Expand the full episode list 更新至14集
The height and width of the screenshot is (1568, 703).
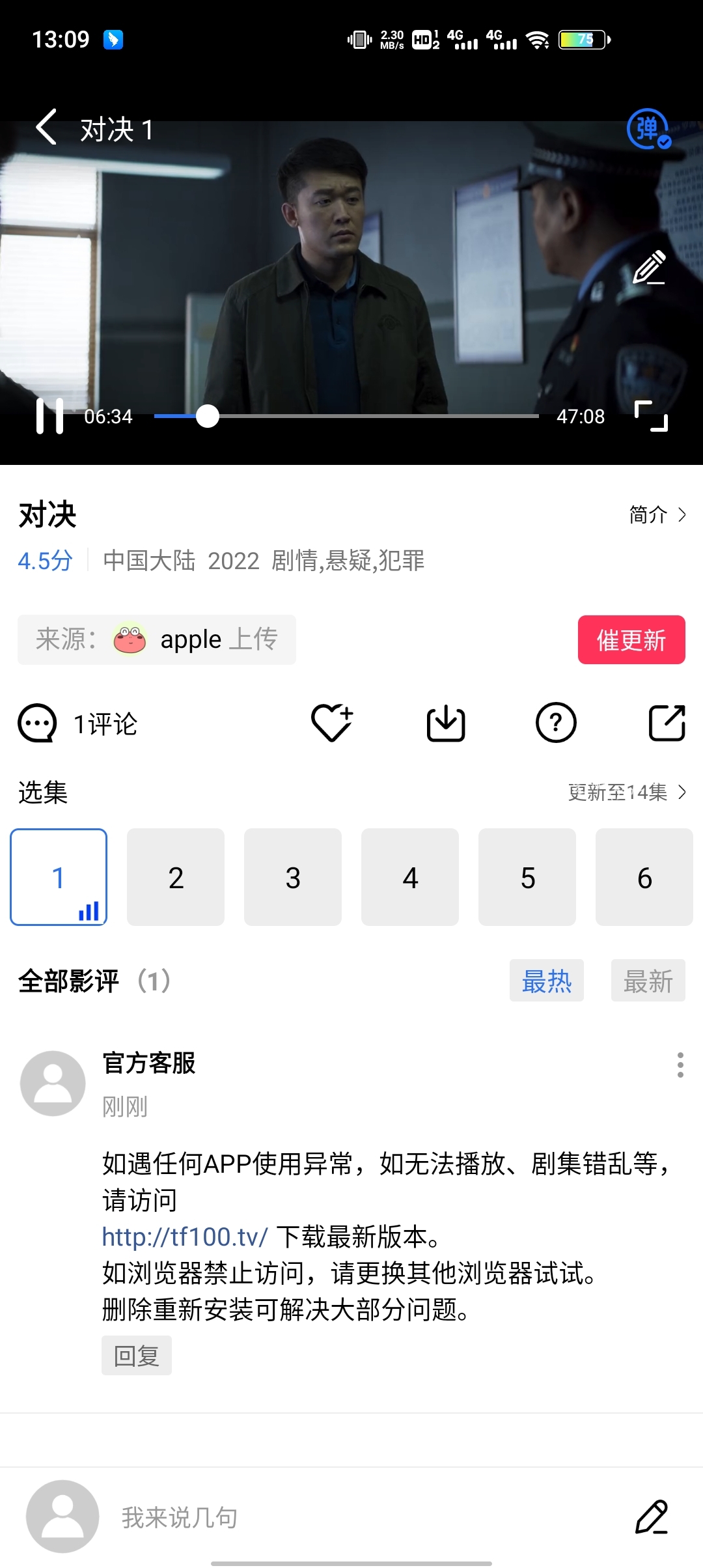tap(626, 792)
